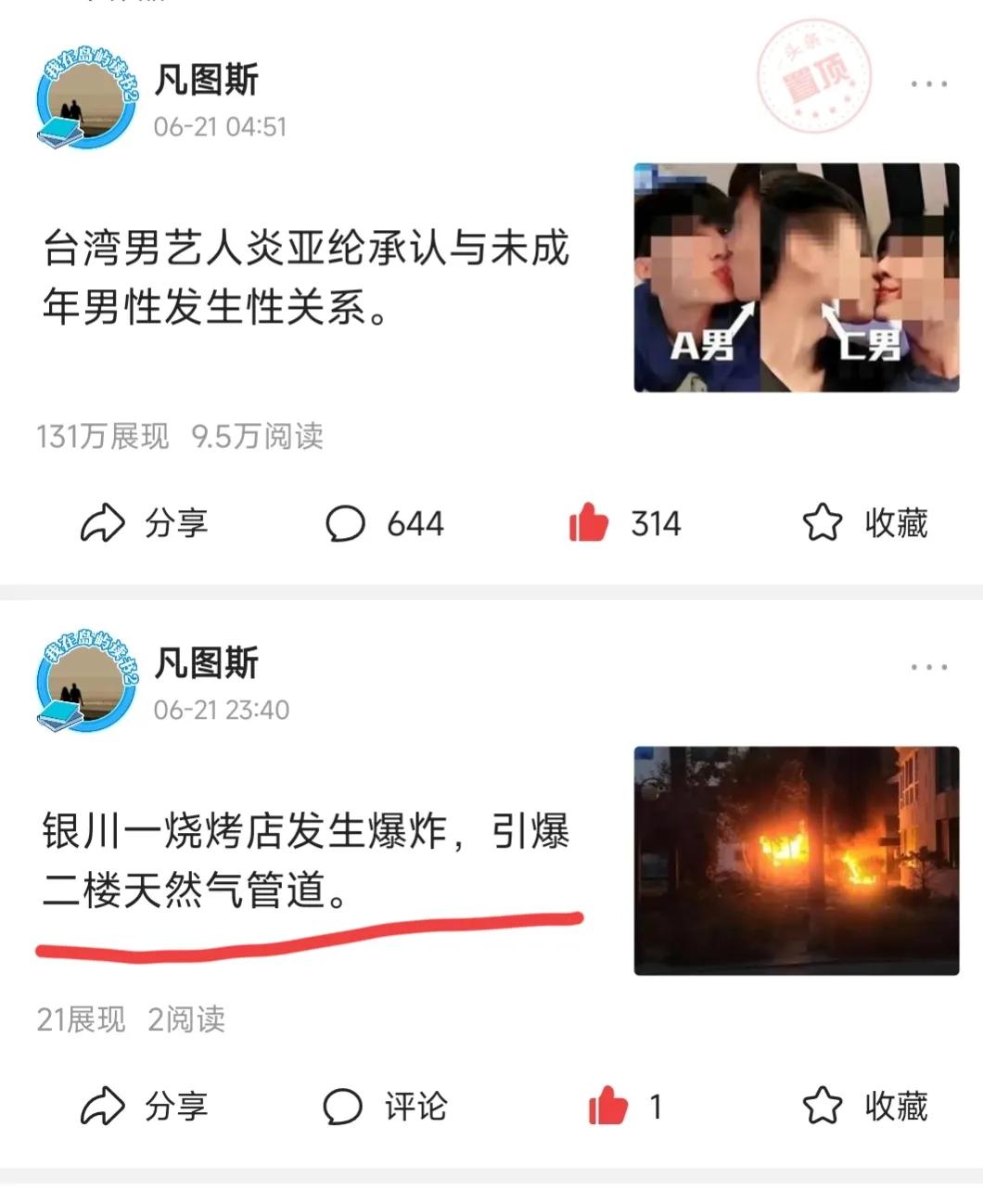The image size is (983, 1204).
Task: Tap the 314 like count number
Action: 656,523
